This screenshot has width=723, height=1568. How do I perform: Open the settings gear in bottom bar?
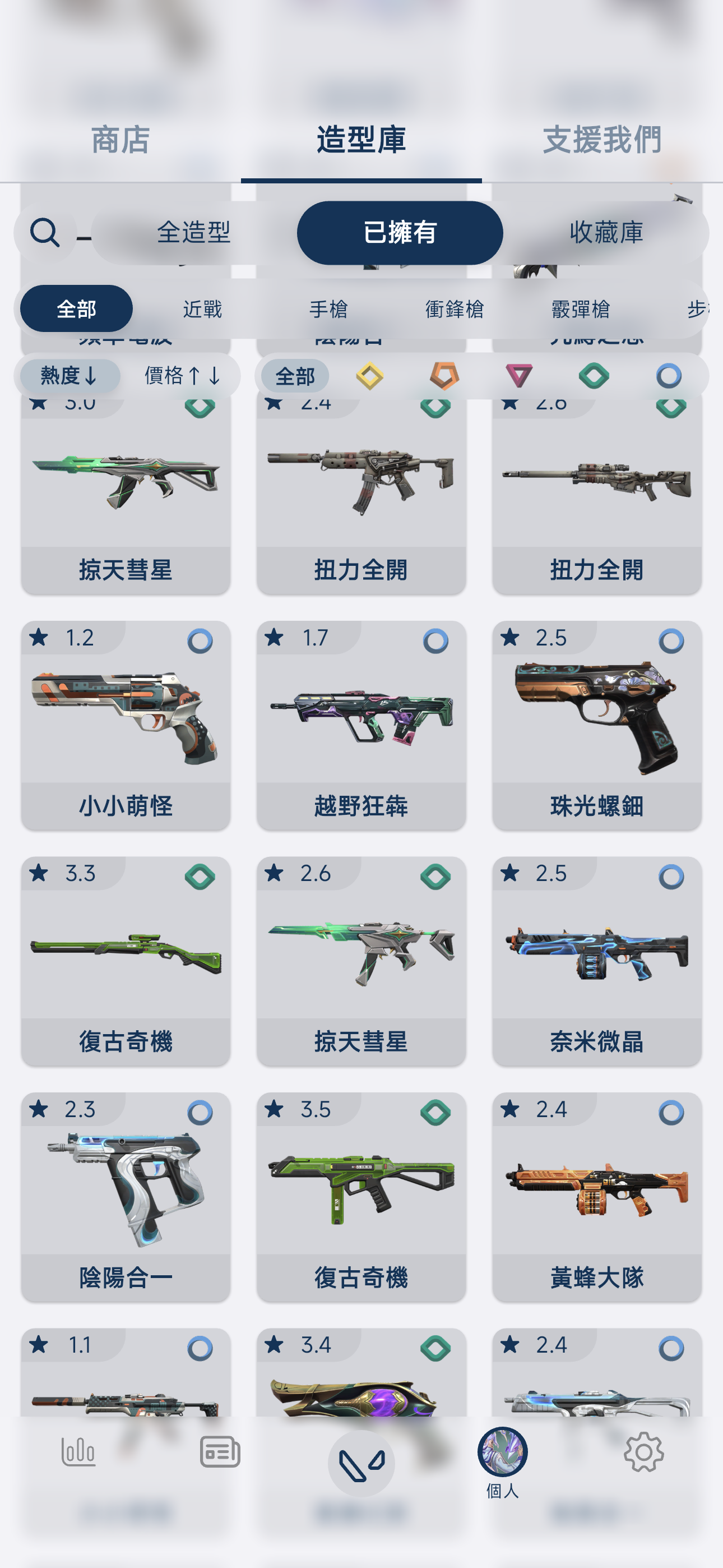pos(643,1452)
